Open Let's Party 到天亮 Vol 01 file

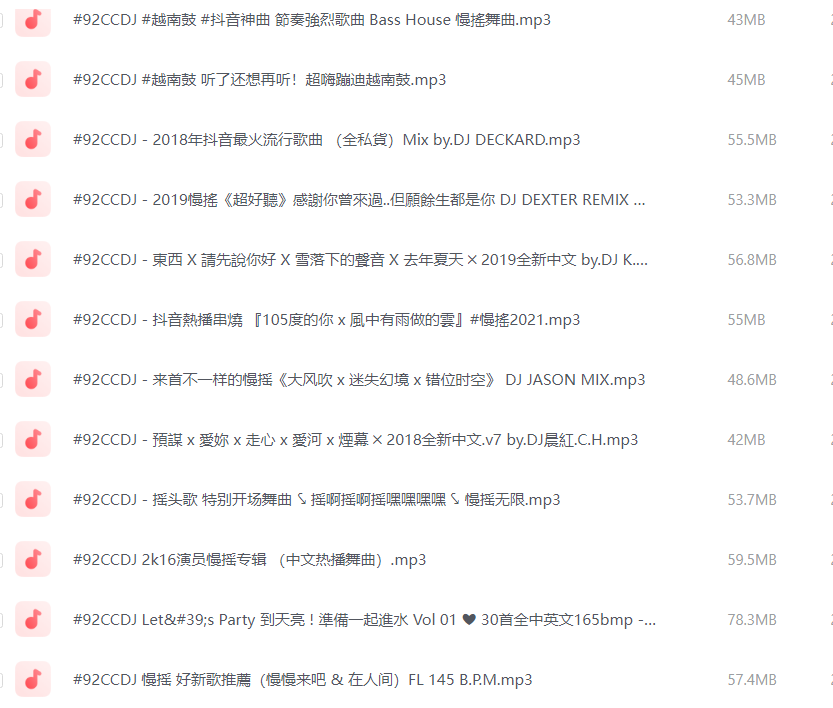coord(364,620)
